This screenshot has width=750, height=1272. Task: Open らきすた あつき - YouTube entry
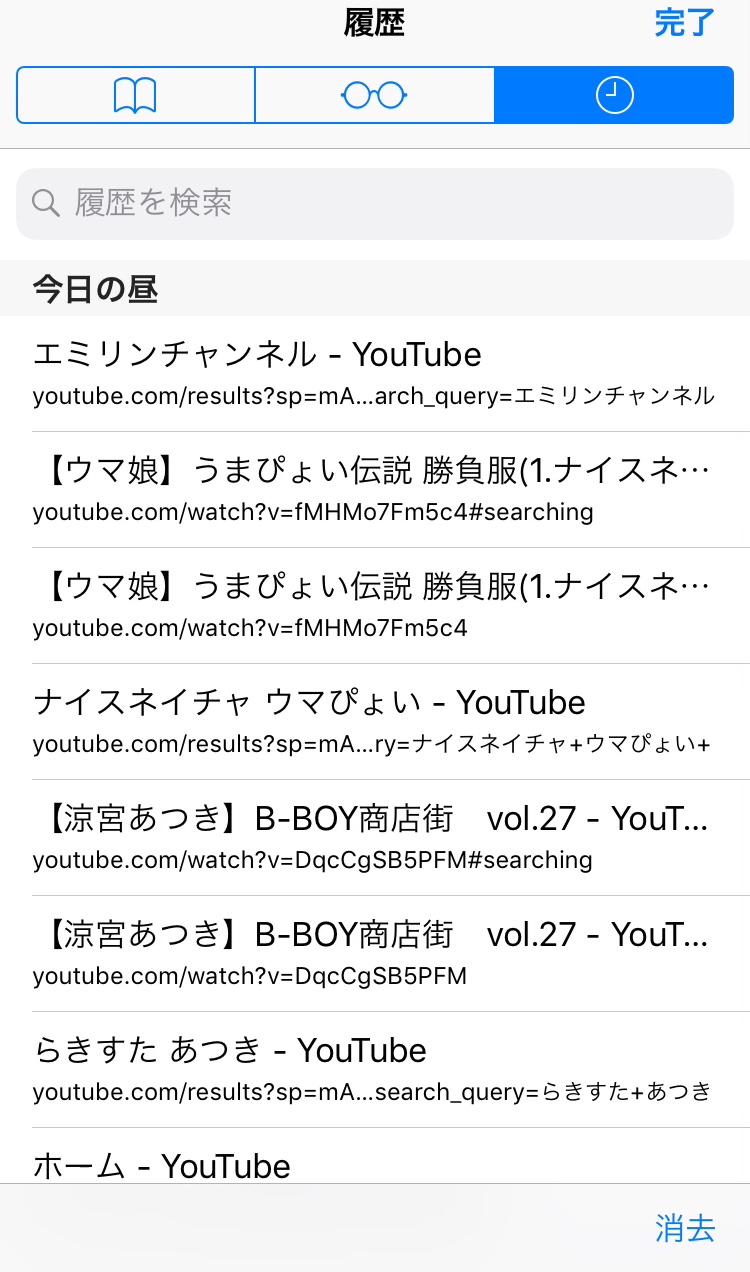[x=375, y=1069]
